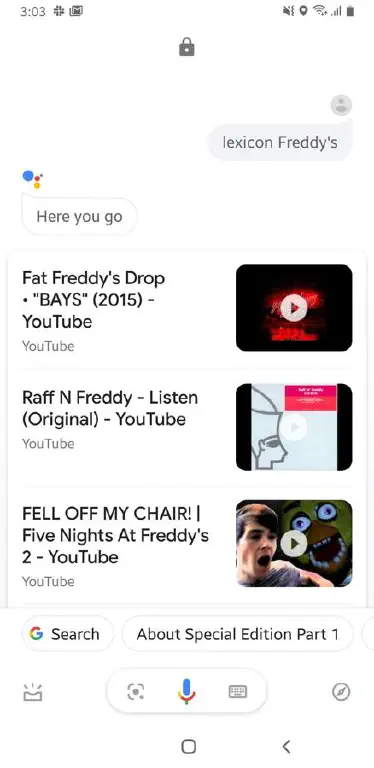Open the account avatar

point(341,105)
